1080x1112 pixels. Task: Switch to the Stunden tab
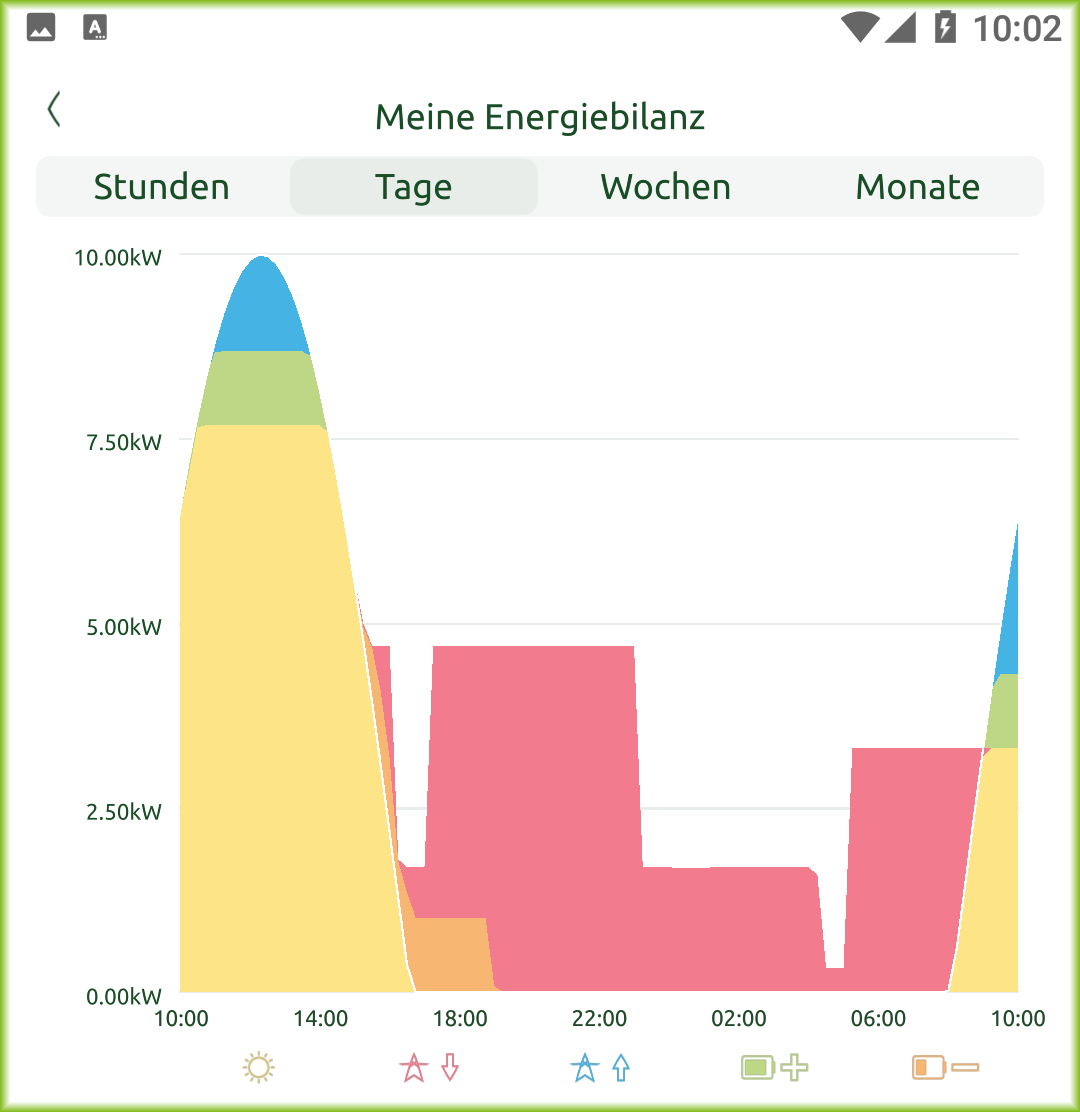point(161,186)
